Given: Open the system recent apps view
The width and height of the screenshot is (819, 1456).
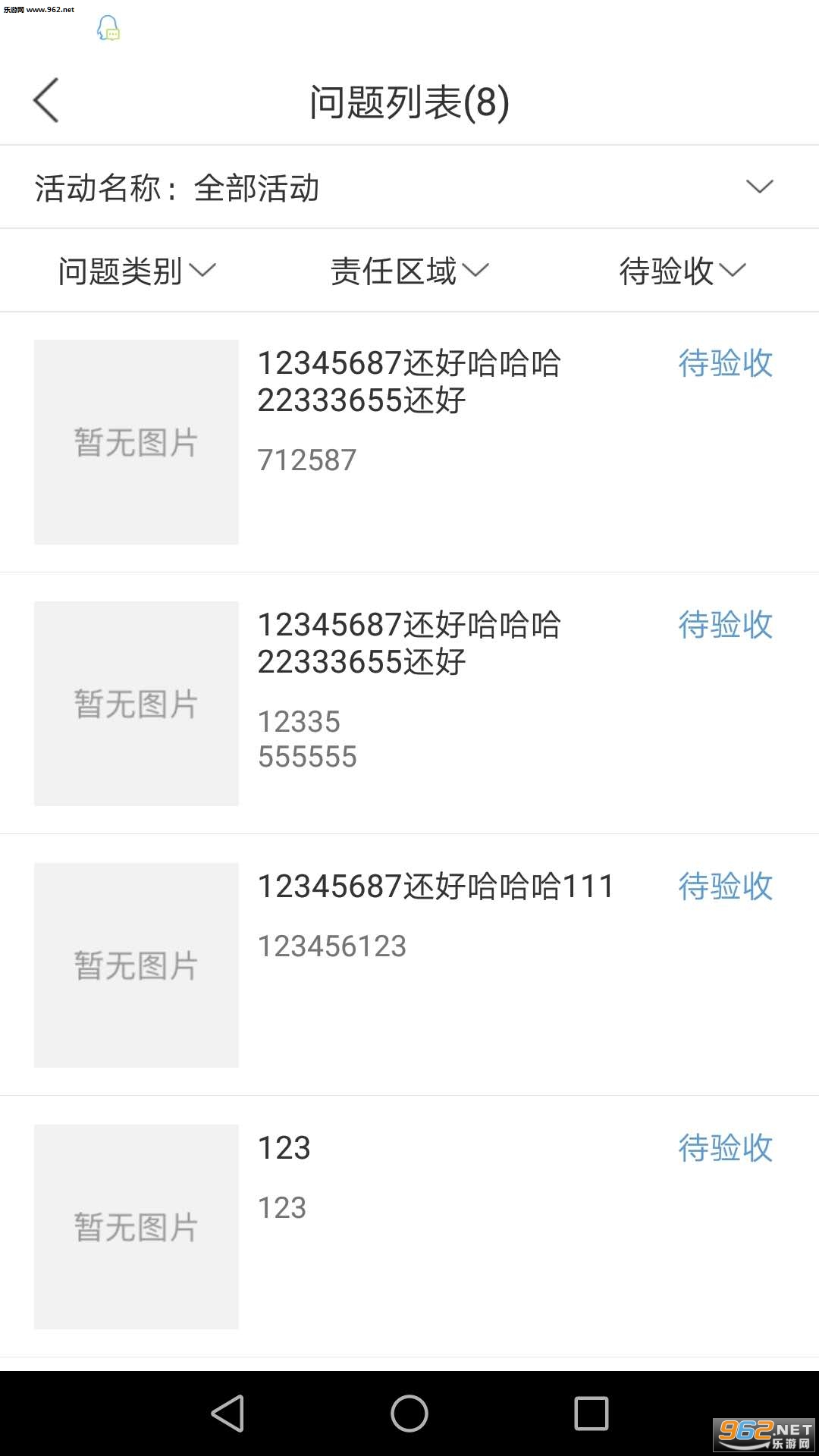Looking at the screenshot, I should (591, 1414).
